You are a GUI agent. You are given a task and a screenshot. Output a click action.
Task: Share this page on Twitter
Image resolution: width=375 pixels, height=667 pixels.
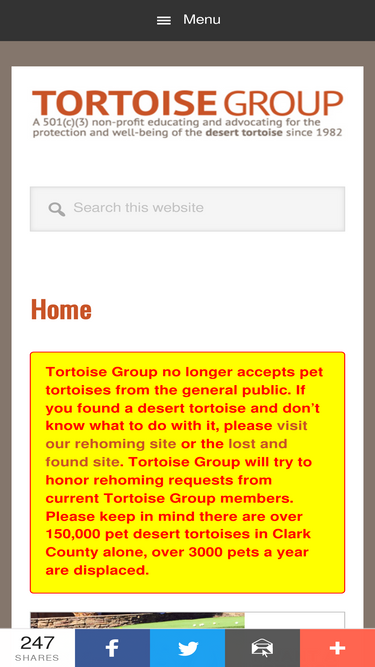(x=188, y=648)
